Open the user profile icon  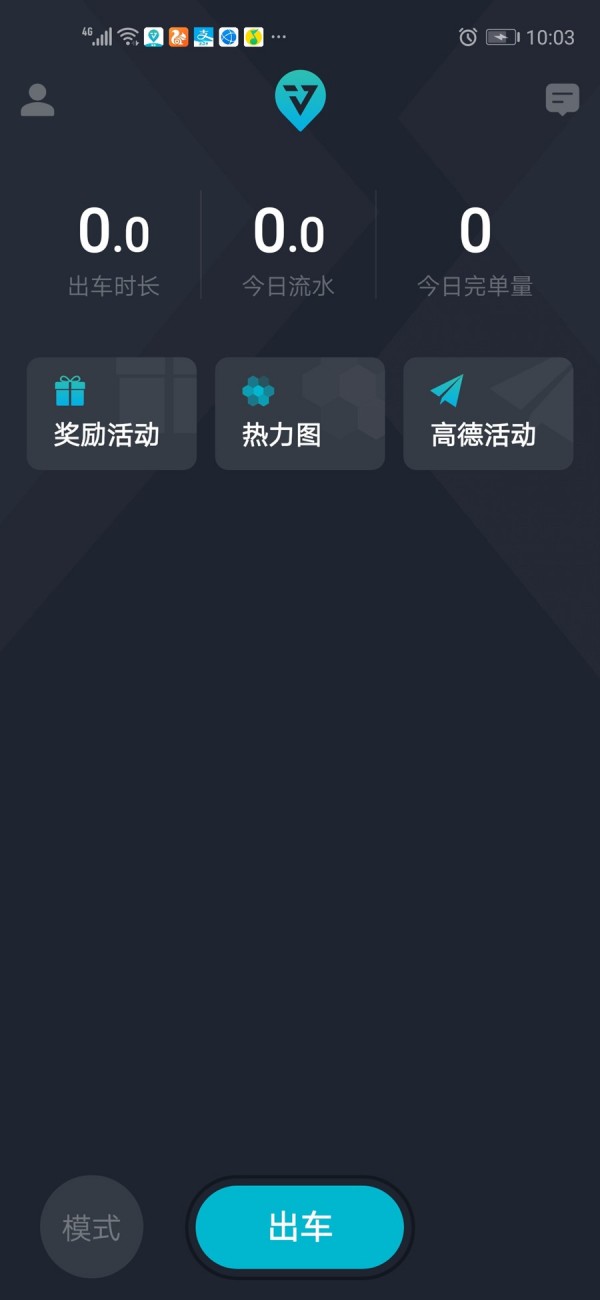pos(38,100)
